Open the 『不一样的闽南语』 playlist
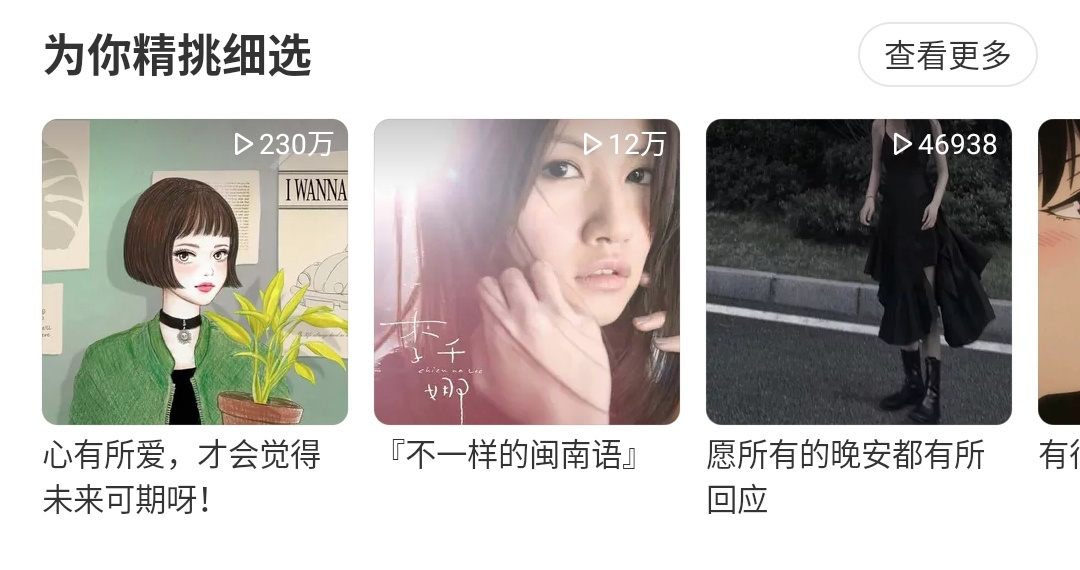This screenshot has width=1080, height=570. [x=527, y=272]
